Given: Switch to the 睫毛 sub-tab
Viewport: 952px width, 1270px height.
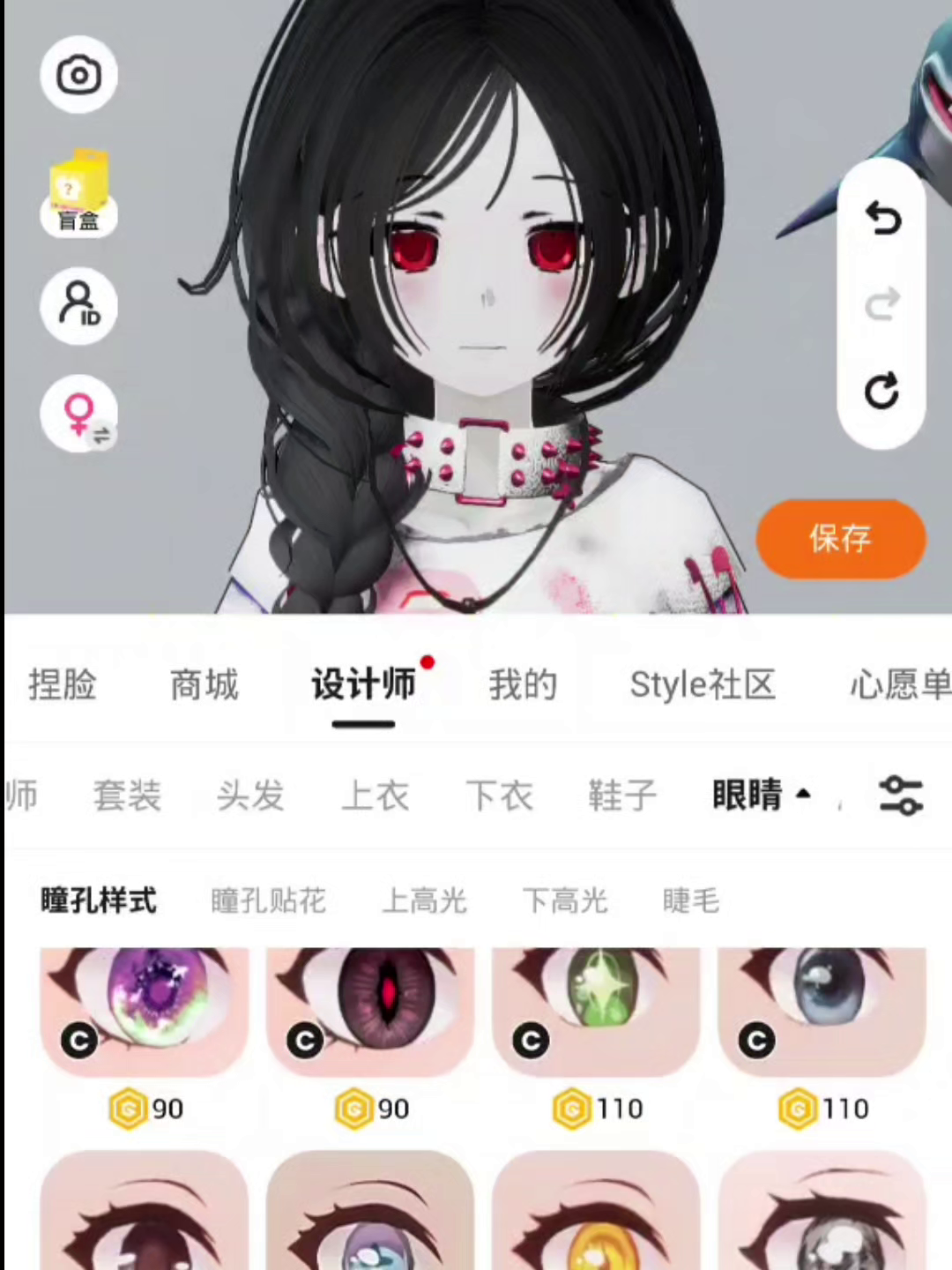Looking at the screenshot, I should click(x=690, y=900).
